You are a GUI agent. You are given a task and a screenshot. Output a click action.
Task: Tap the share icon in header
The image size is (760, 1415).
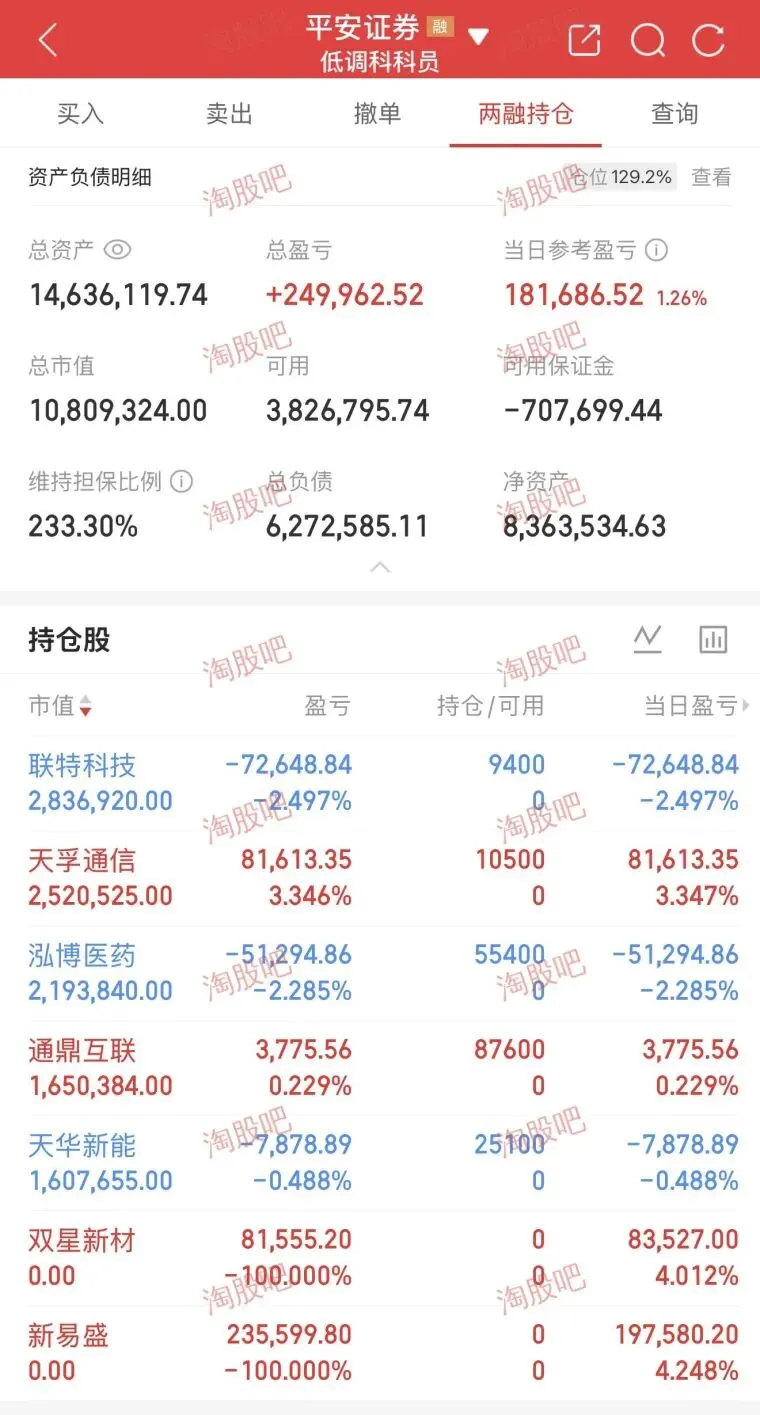[x=584, y=40]
